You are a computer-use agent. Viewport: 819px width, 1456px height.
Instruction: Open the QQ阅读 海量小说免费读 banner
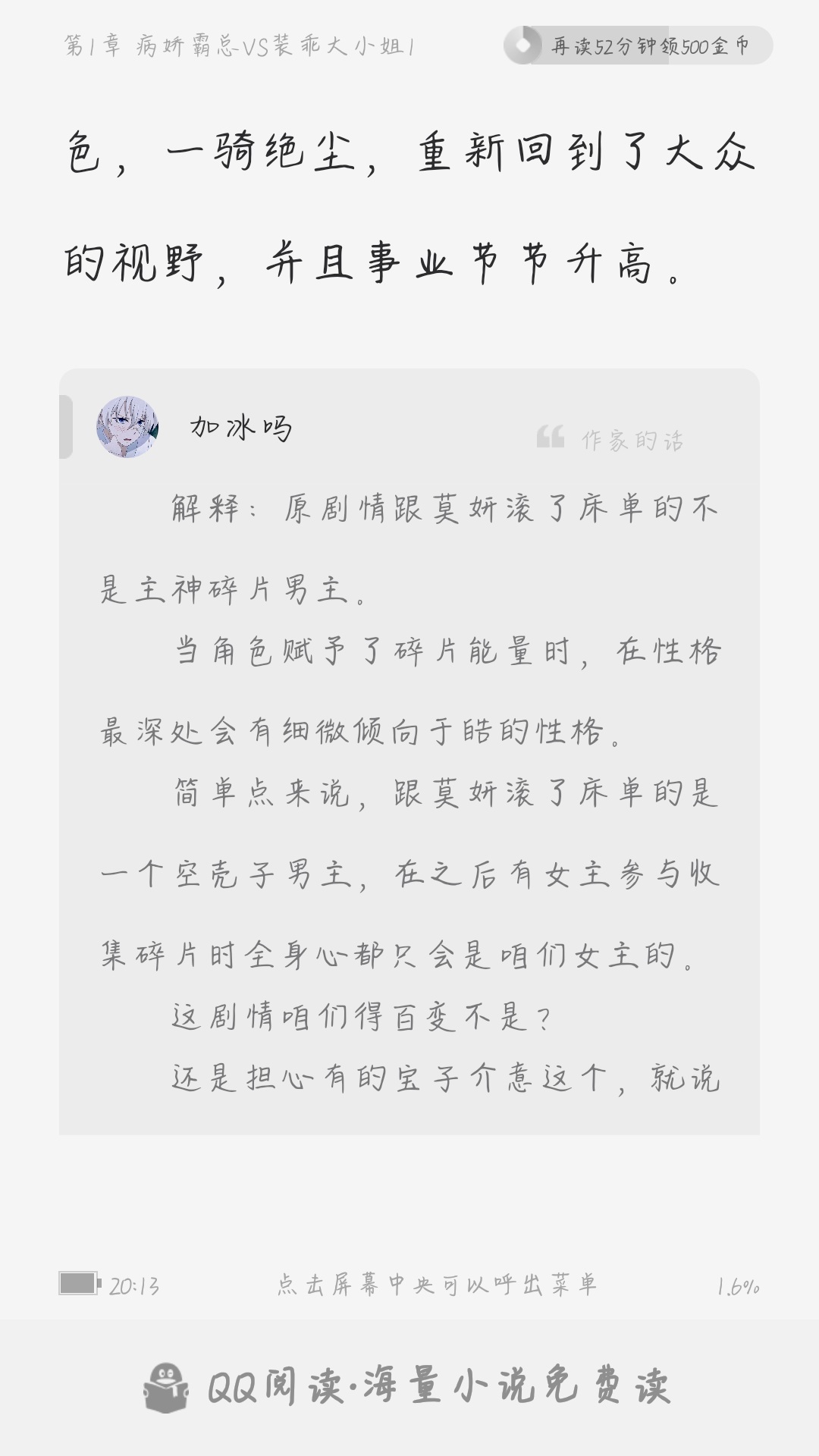point(409,1387)
